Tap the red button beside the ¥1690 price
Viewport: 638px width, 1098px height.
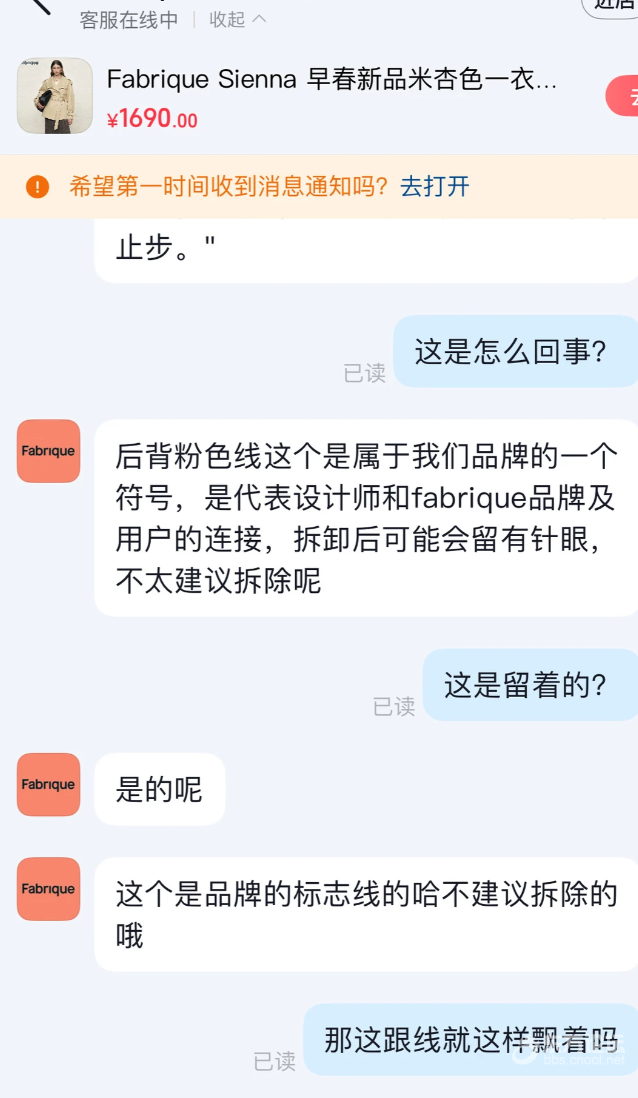pos(623,96)
